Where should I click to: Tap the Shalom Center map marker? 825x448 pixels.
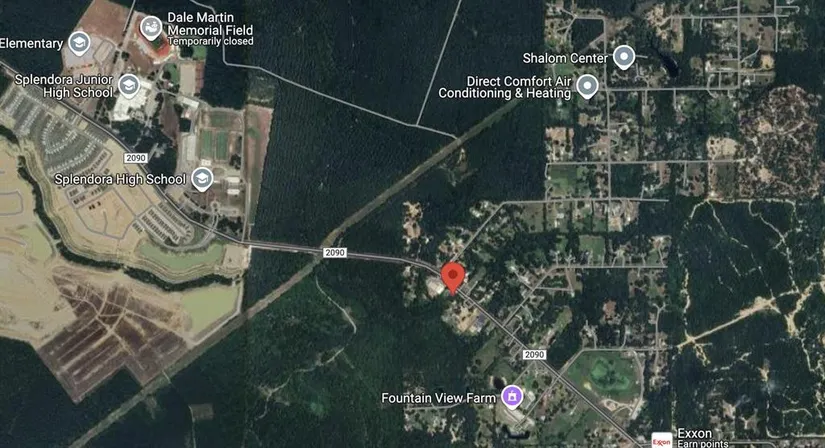point(624,56)
